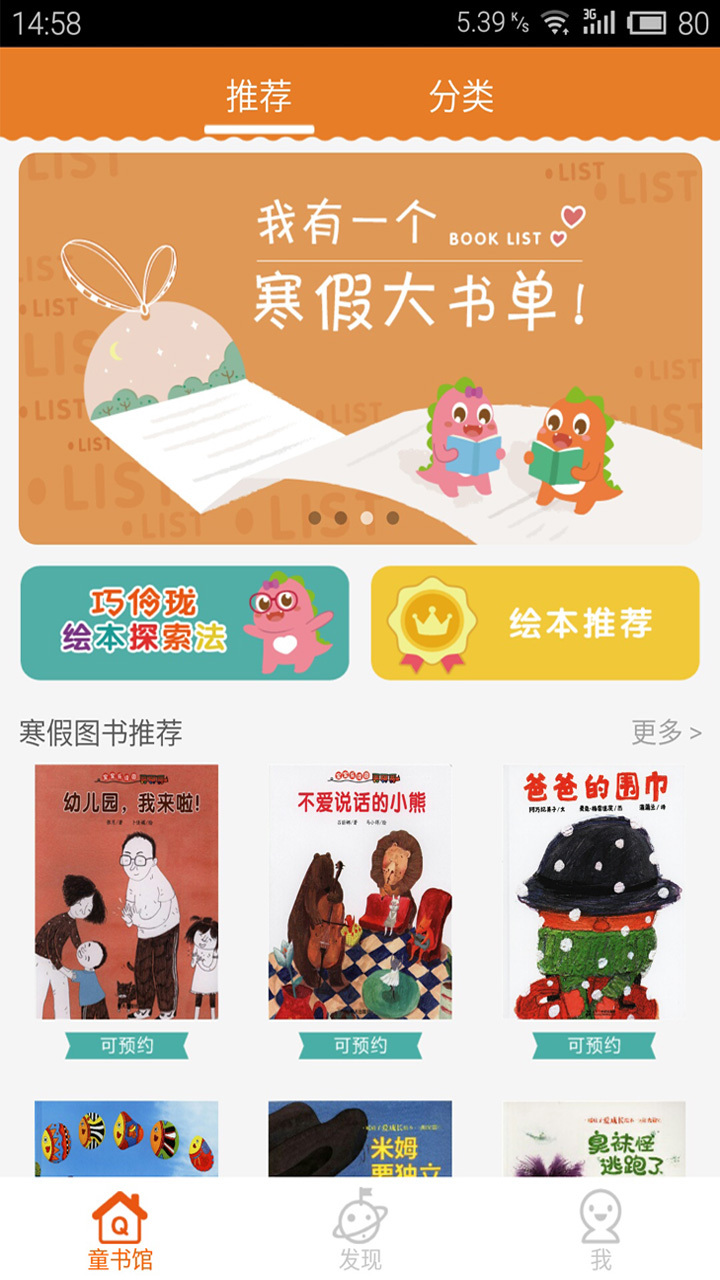Viewport: 720px width, 1280px height.
Task: View 更多 holiday book recommendations
Action: point(666,732)
